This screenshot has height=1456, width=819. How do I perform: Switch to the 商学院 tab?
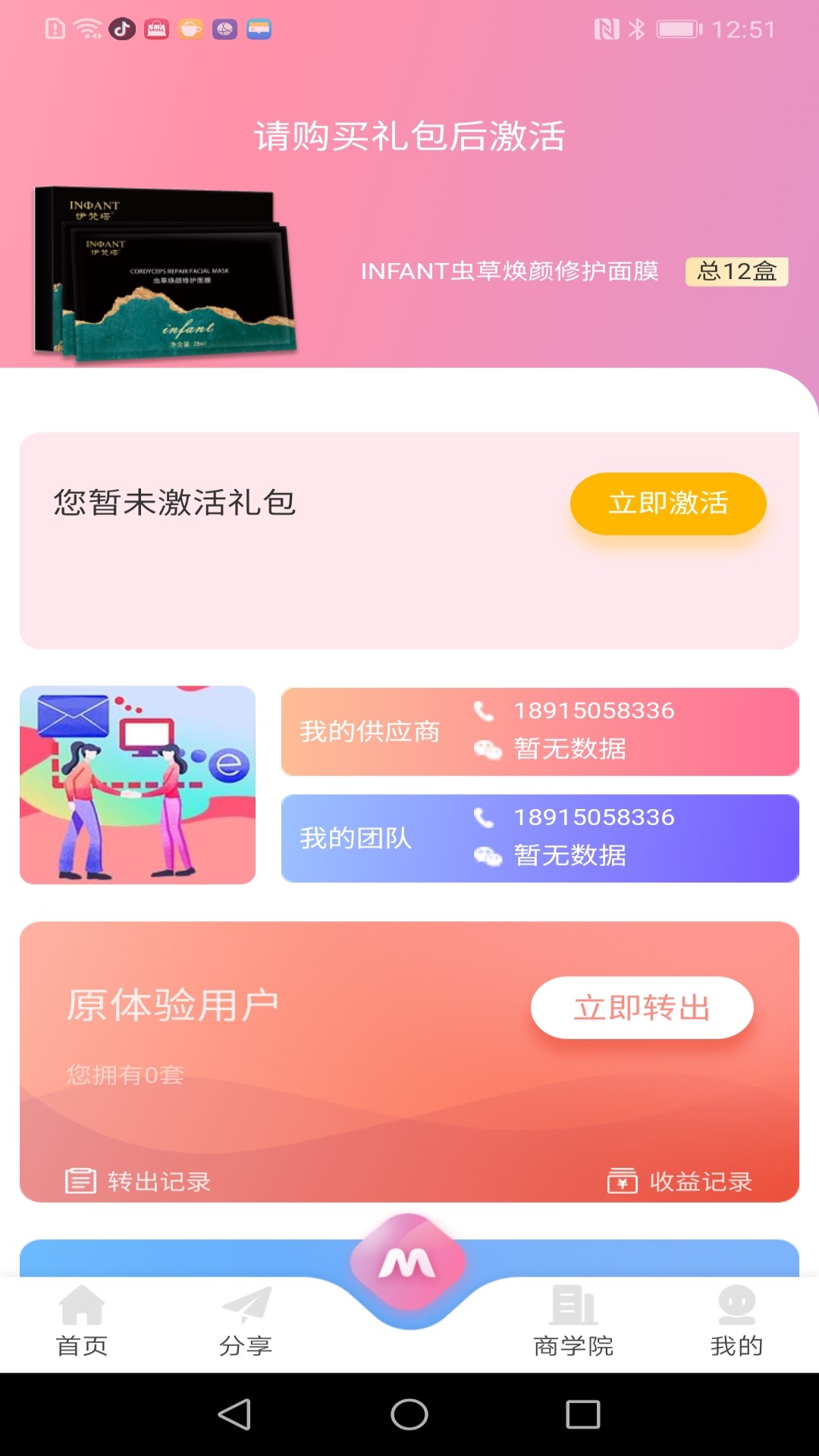click(x=573, y=1321)
